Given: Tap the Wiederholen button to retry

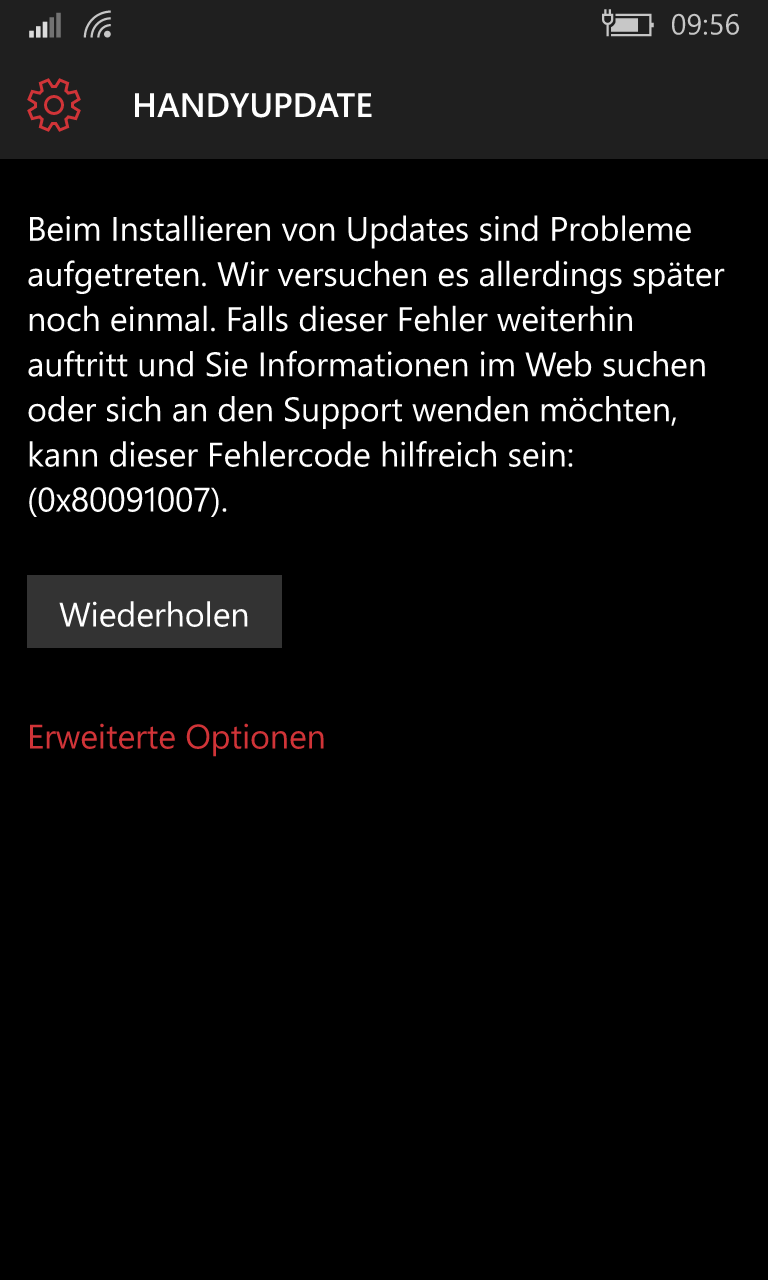Looking at the screenshot, I should [154, 612].
